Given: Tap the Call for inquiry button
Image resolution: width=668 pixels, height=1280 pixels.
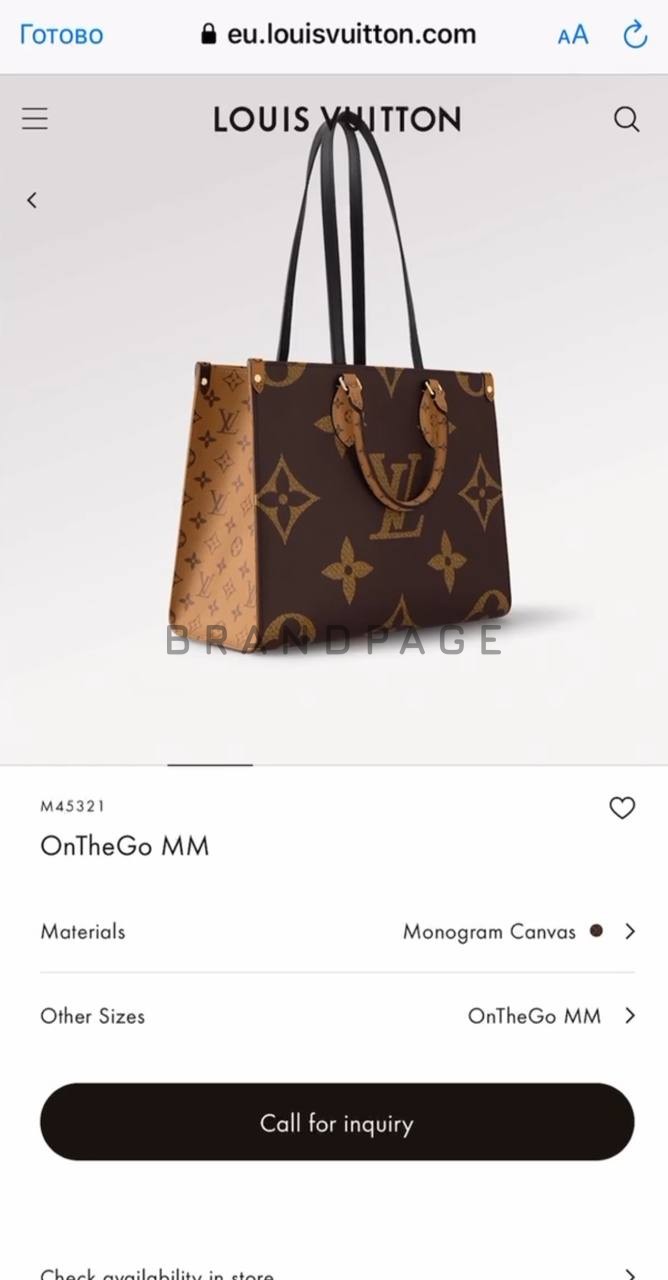Looking at the screenshot, I should (337, 1122).
